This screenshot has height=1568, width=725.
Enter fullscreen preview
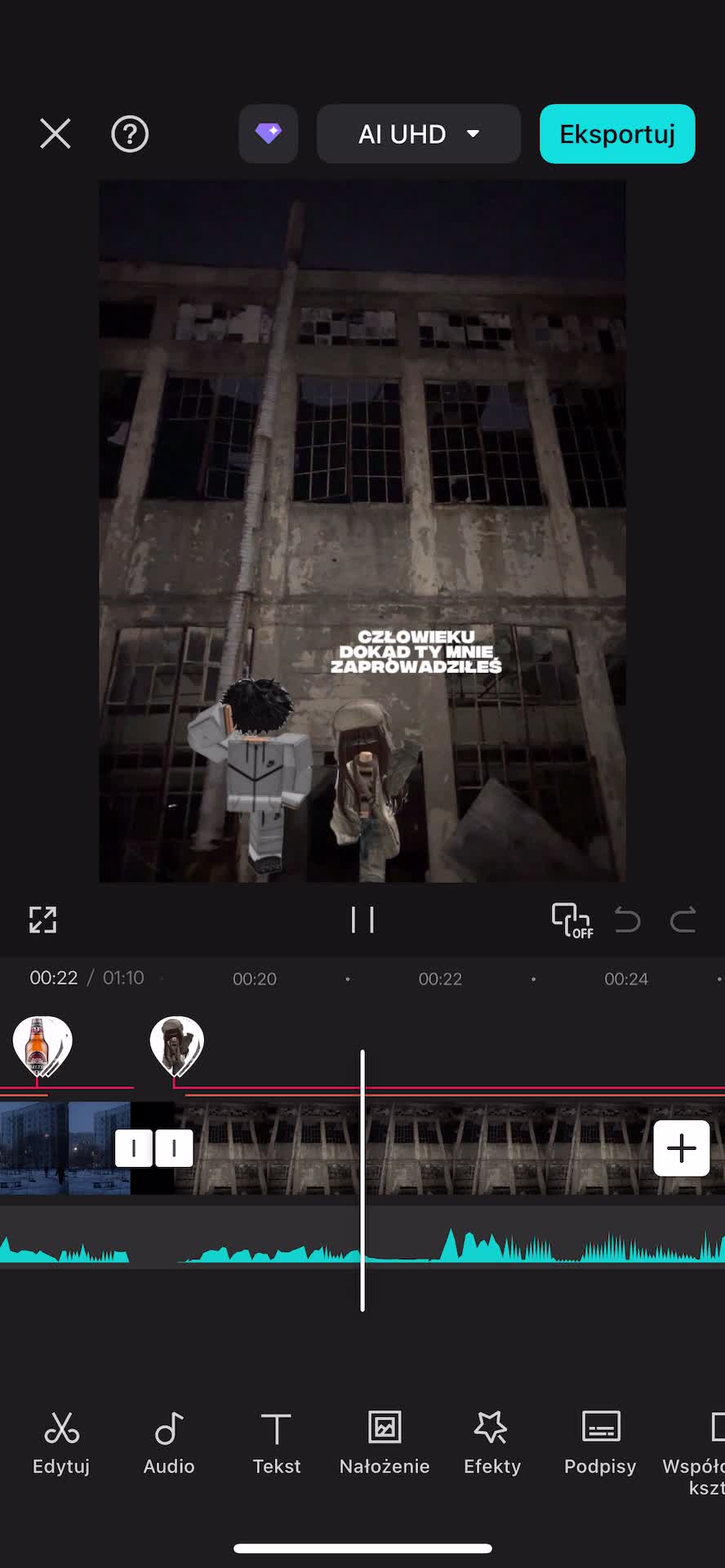[42, 920]
